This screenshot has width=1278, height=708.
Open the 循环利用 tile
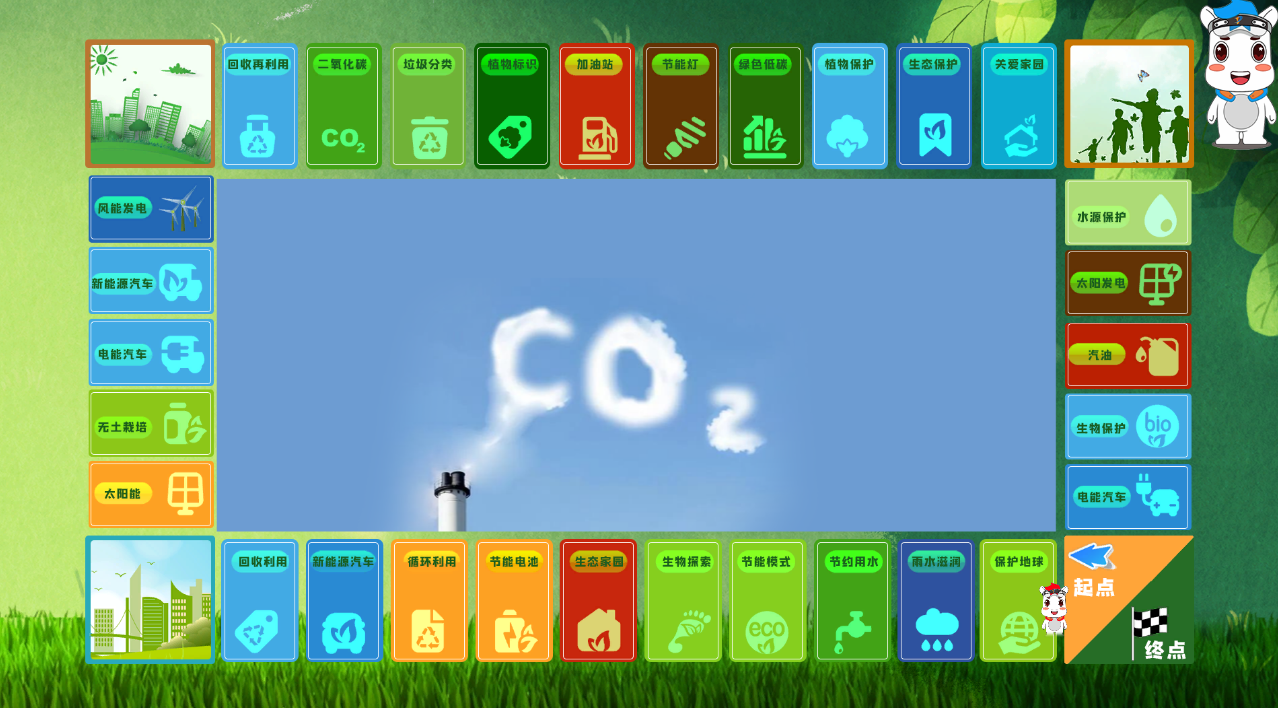(429, 601)
